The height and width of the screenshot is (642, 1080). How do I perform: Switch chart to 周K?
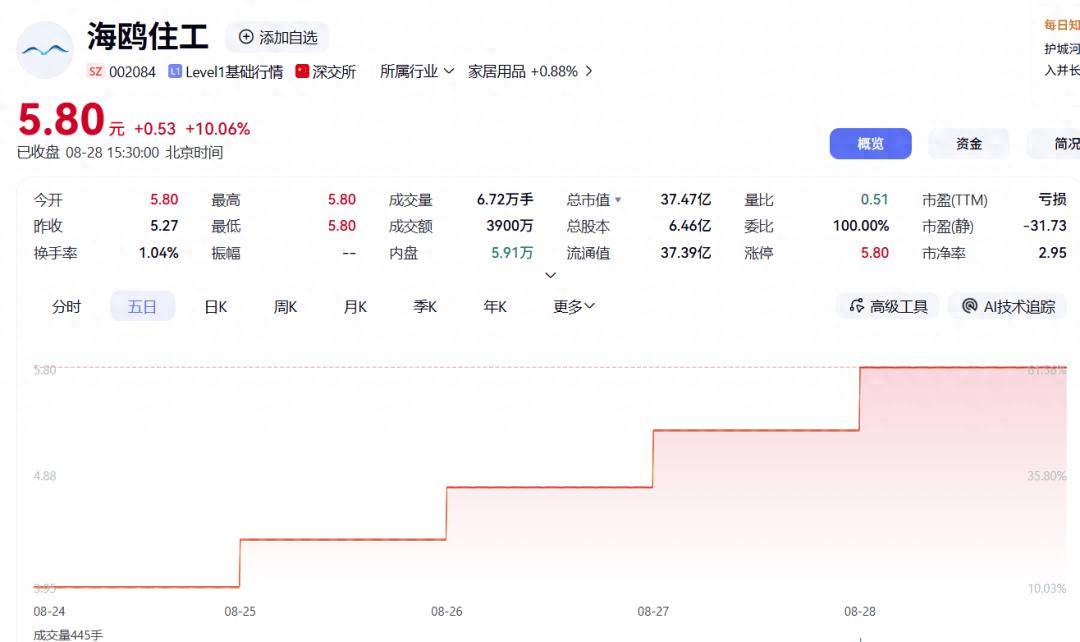click(x=285, y=307)
